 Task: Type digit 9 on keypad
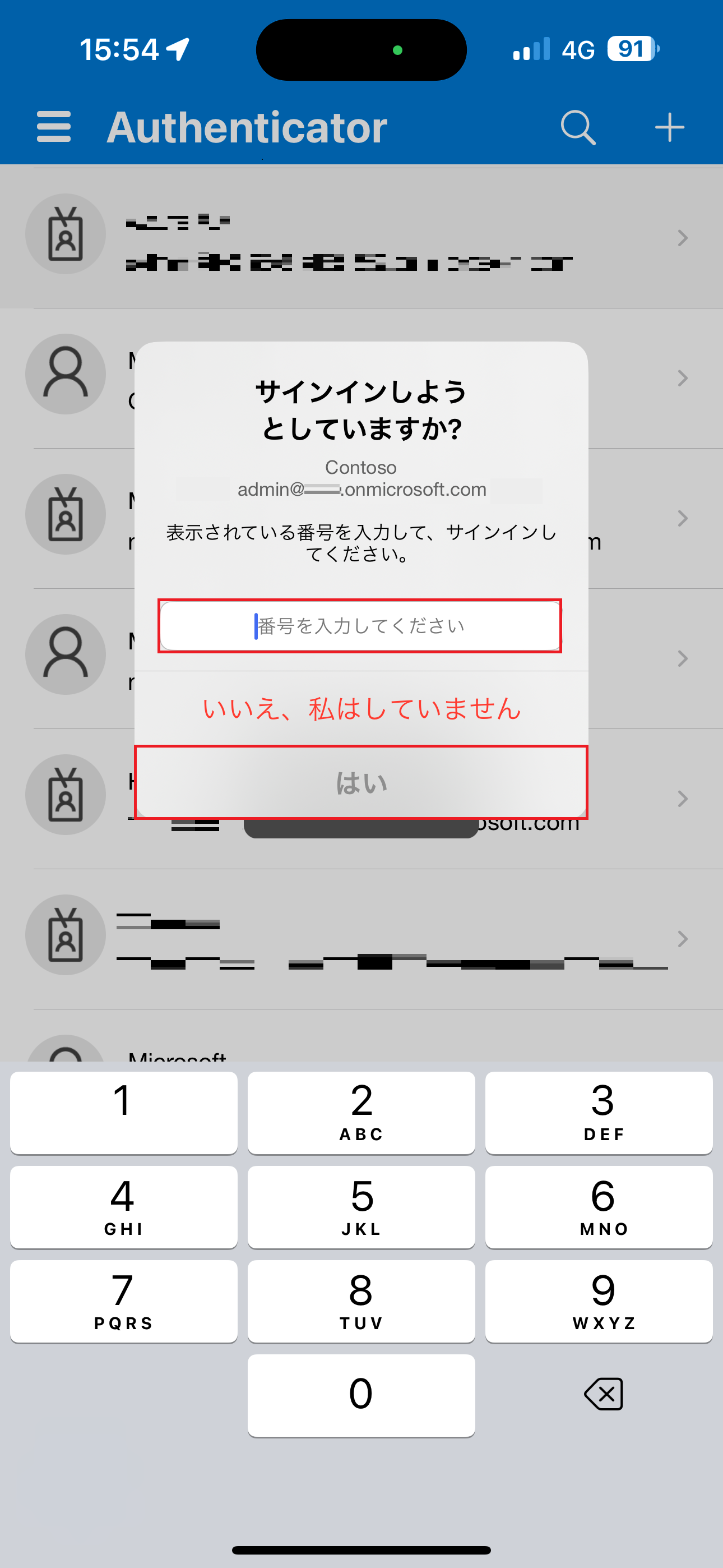pyautogui.click(x=599, y=1301)
